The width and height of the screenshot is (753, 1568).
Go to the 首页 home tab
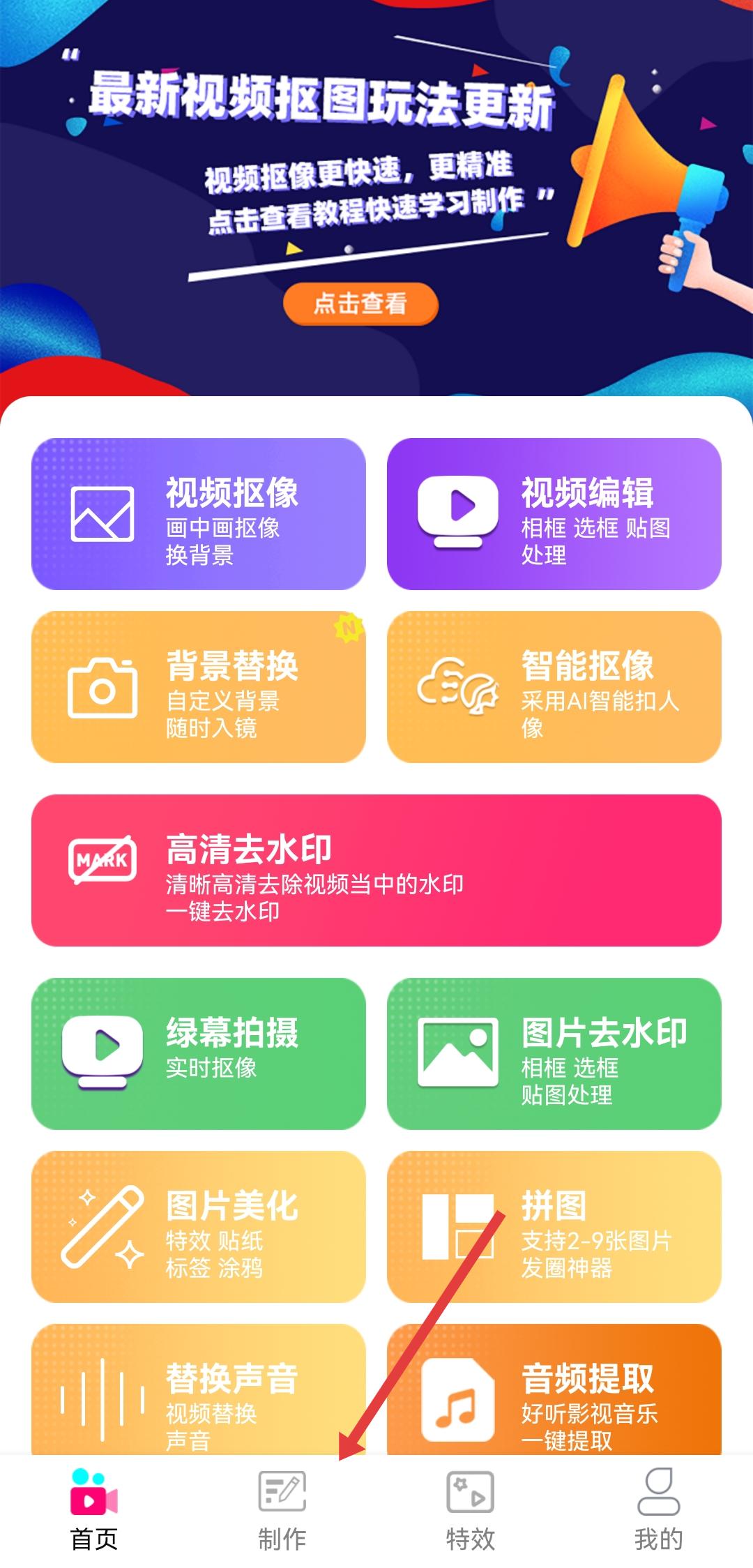[x=94, y=1510]
